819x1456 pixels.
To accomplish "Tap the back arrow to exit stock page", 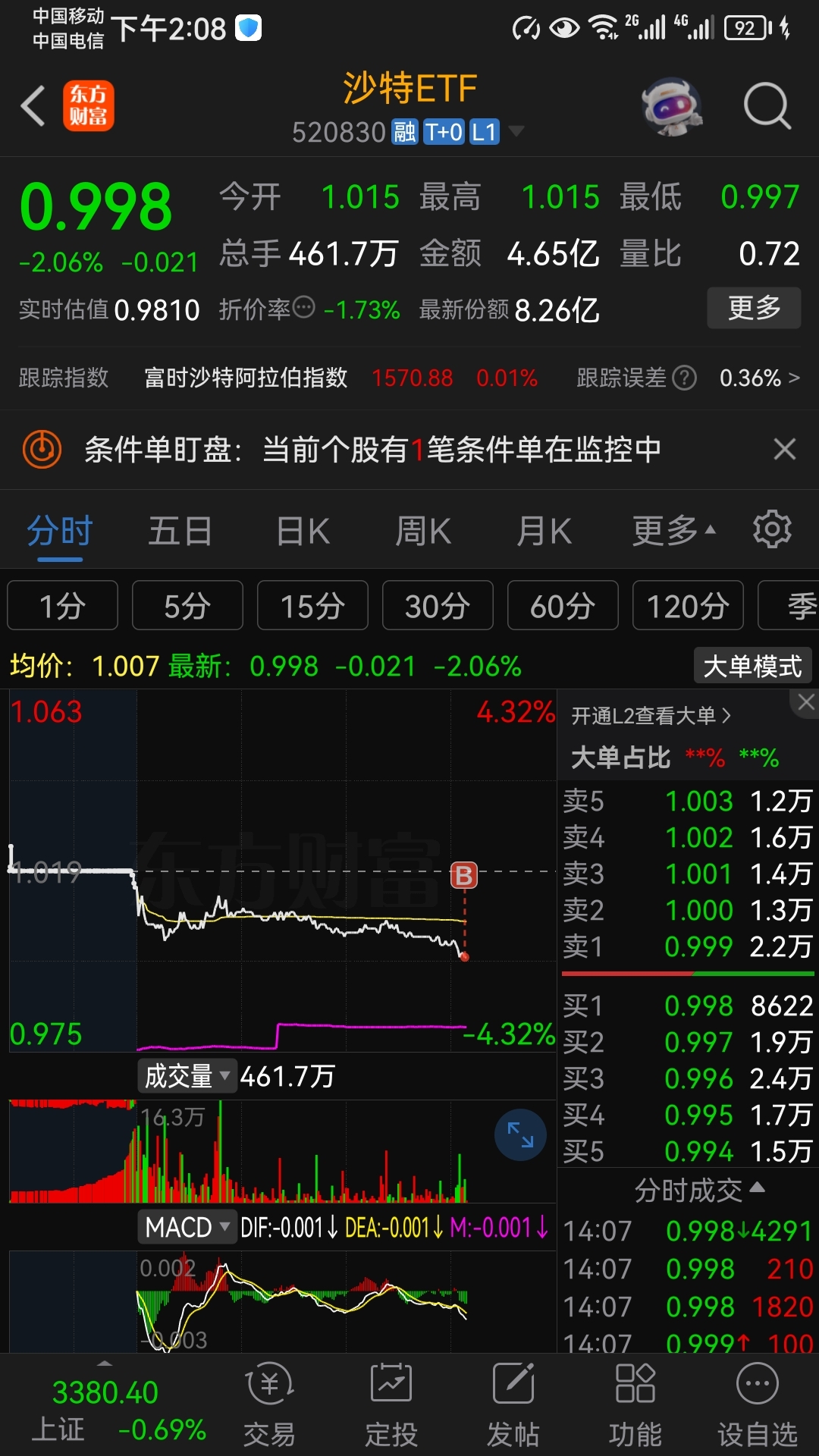I will [x=33, y=106].
